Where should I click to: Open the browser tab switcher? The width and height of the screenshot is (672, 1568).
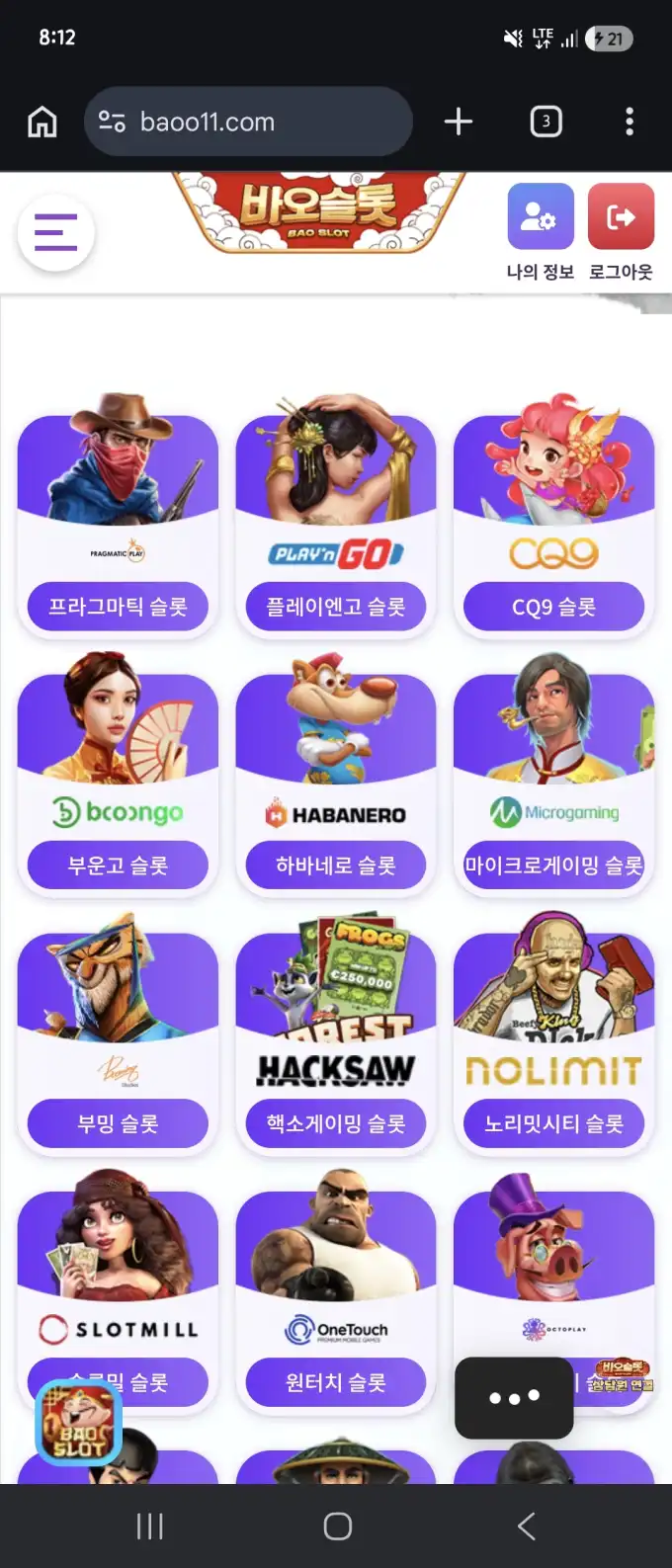coord(546,122)
